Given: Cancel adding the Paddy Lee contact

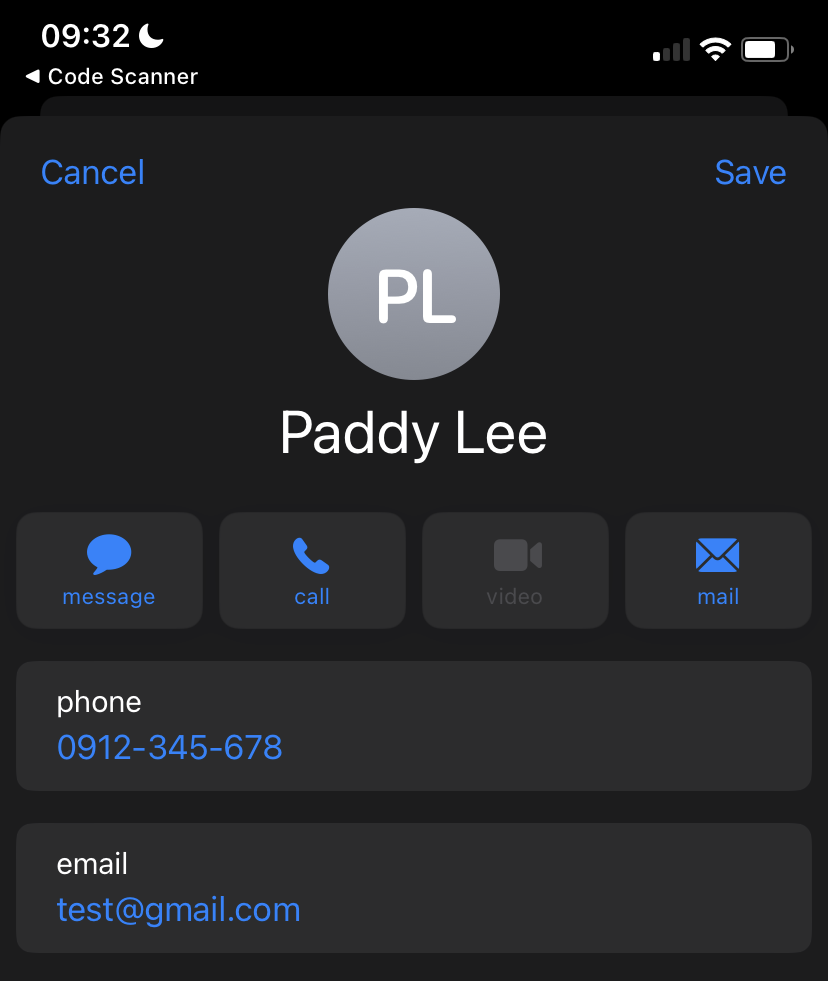Looking at the screenshot, I should tap(93, 173).
